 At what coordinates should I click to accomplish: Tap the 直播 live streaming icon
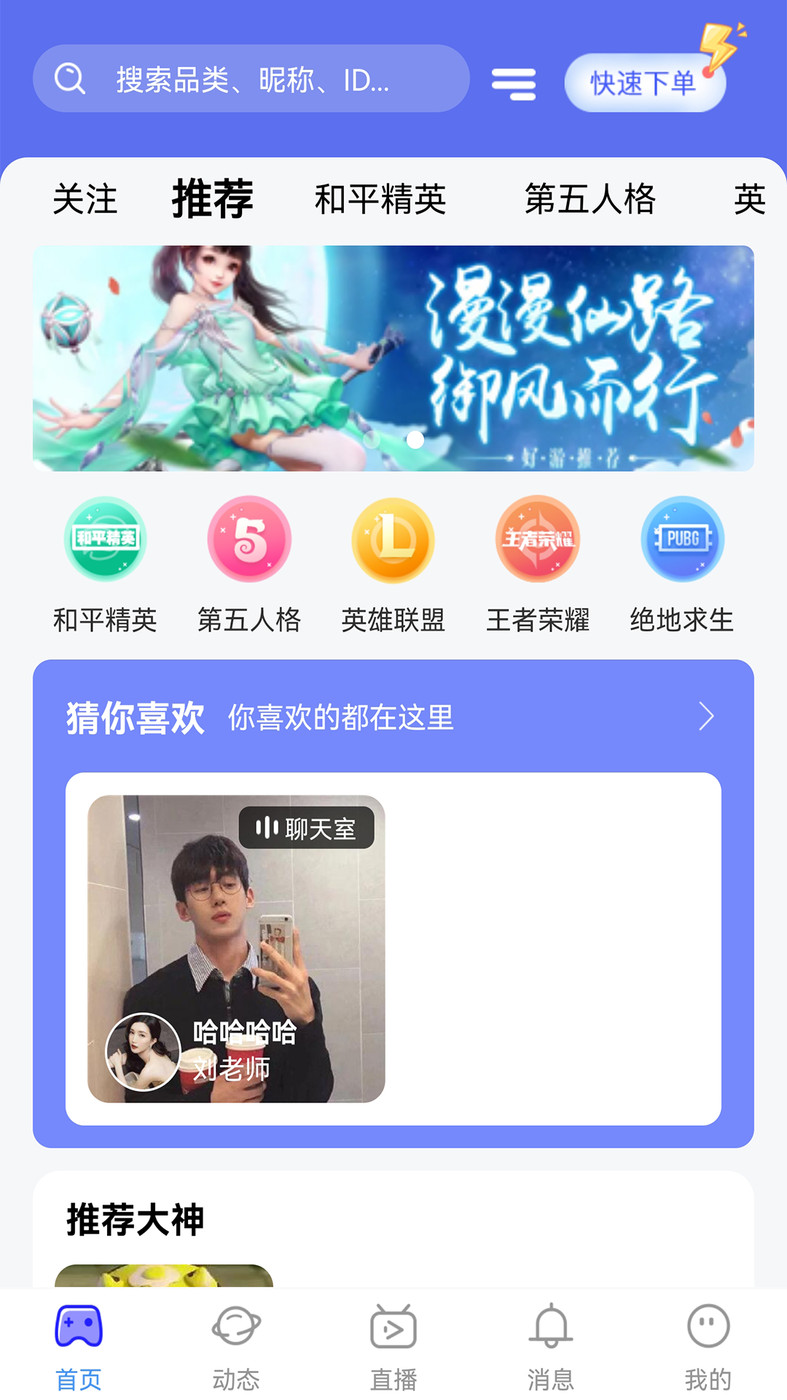(393, 1325)
